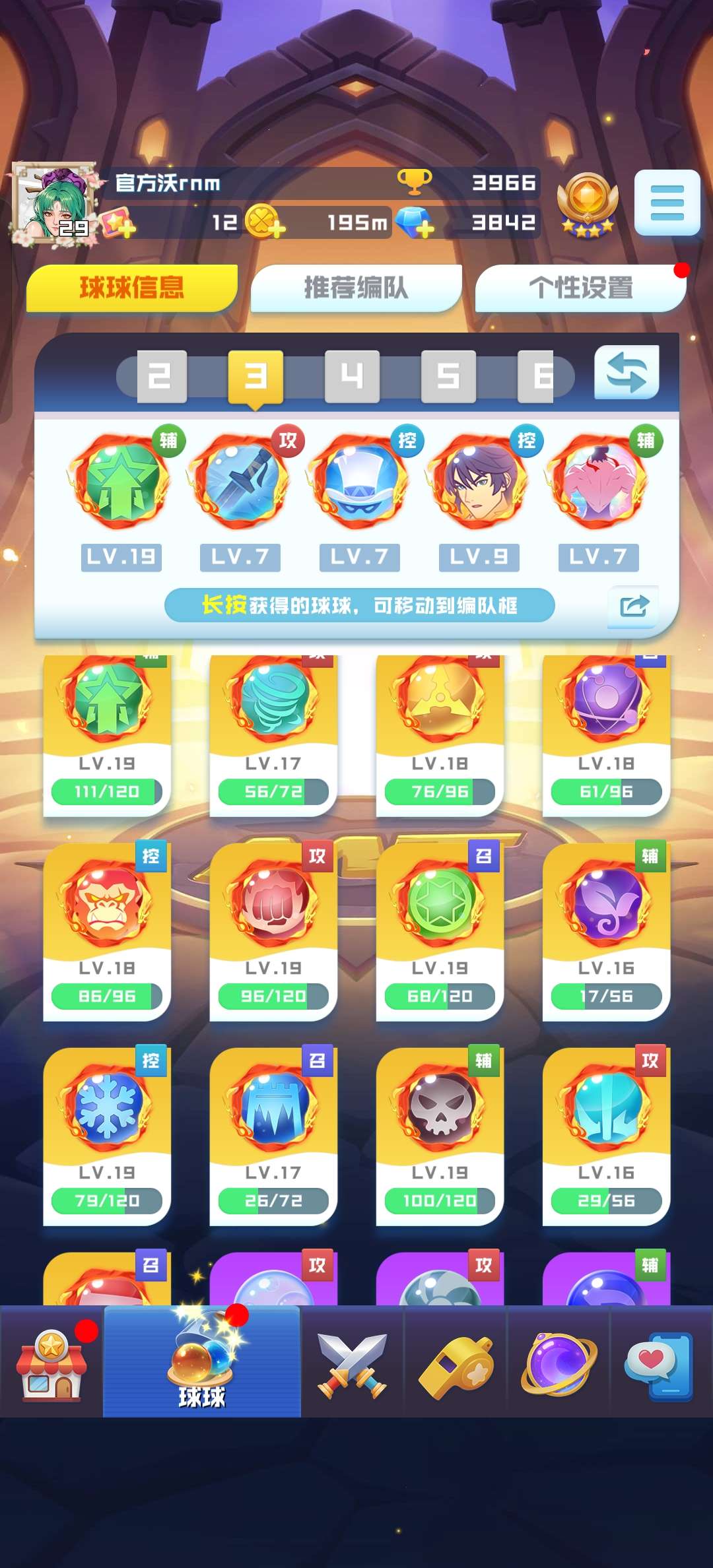Select team slot number 5
713x1568 pixels.
pyautogui.click(x=448, y=377)
